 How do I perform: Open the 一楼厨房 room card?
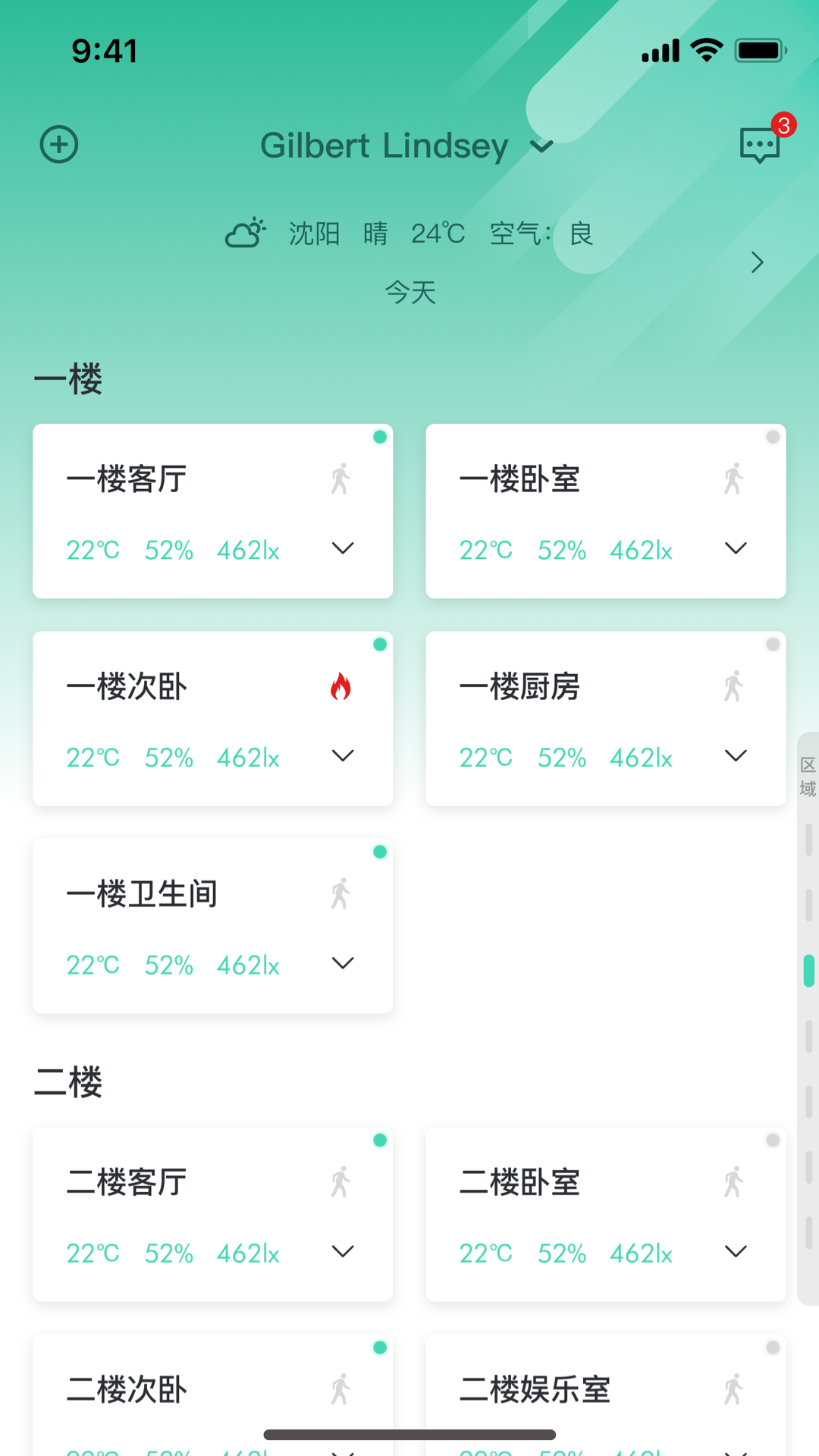click(606, 719)
